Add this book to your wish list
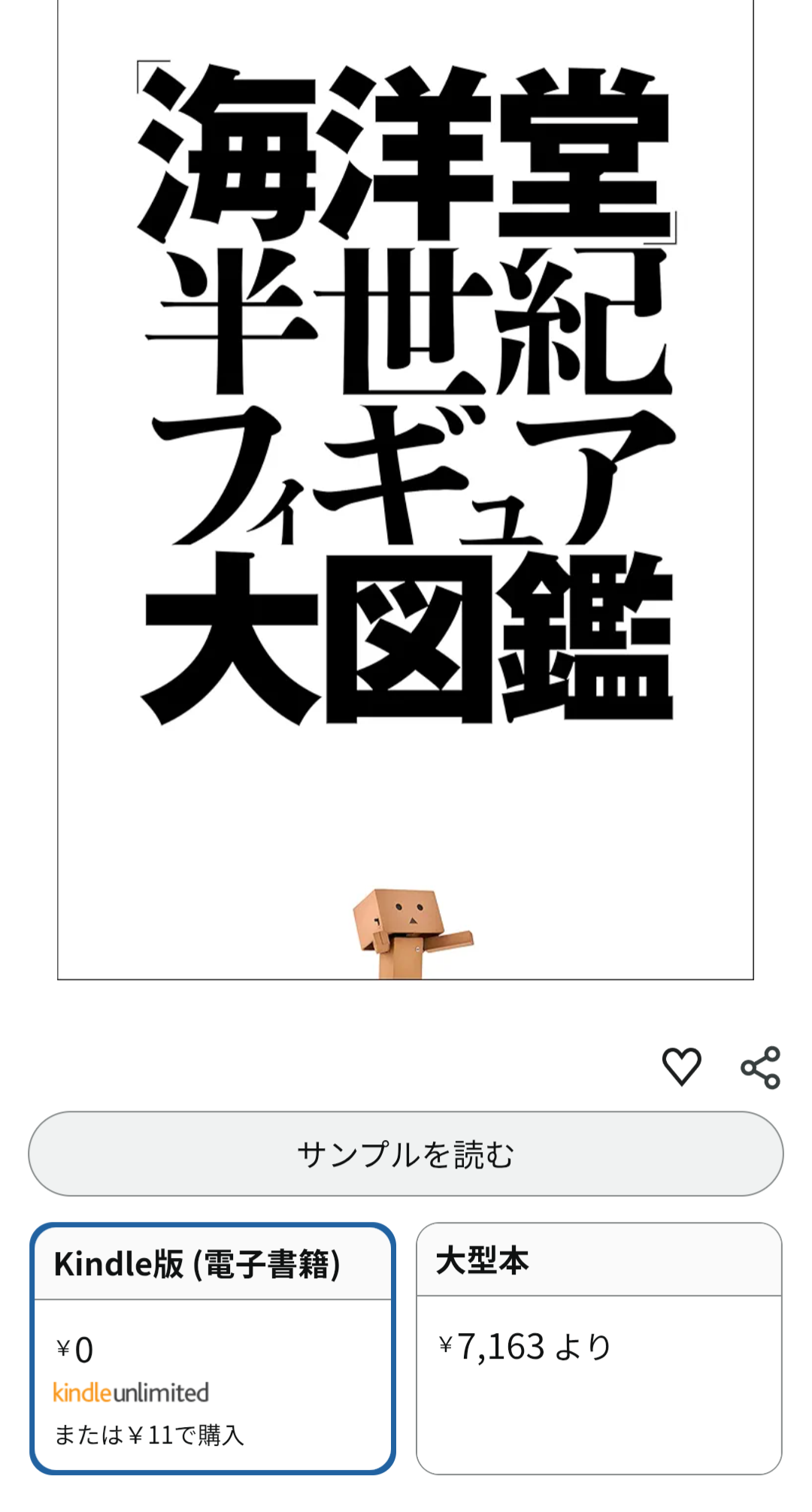The height and width of the screenshot is (1512, 812). click(681, 1066)
